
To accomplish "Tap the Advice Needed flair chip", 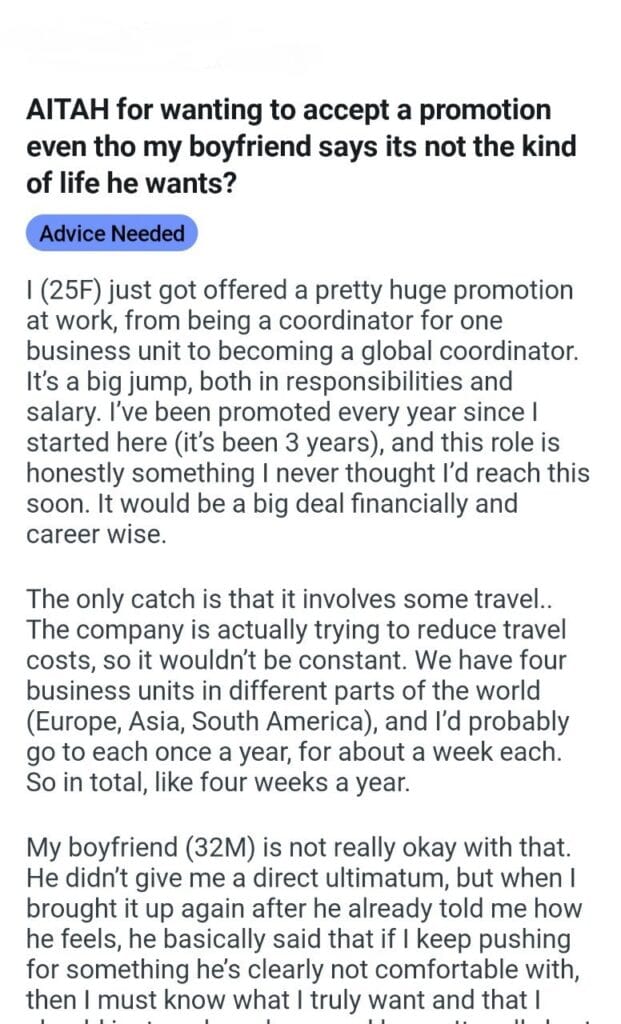I will pos(112,233).
